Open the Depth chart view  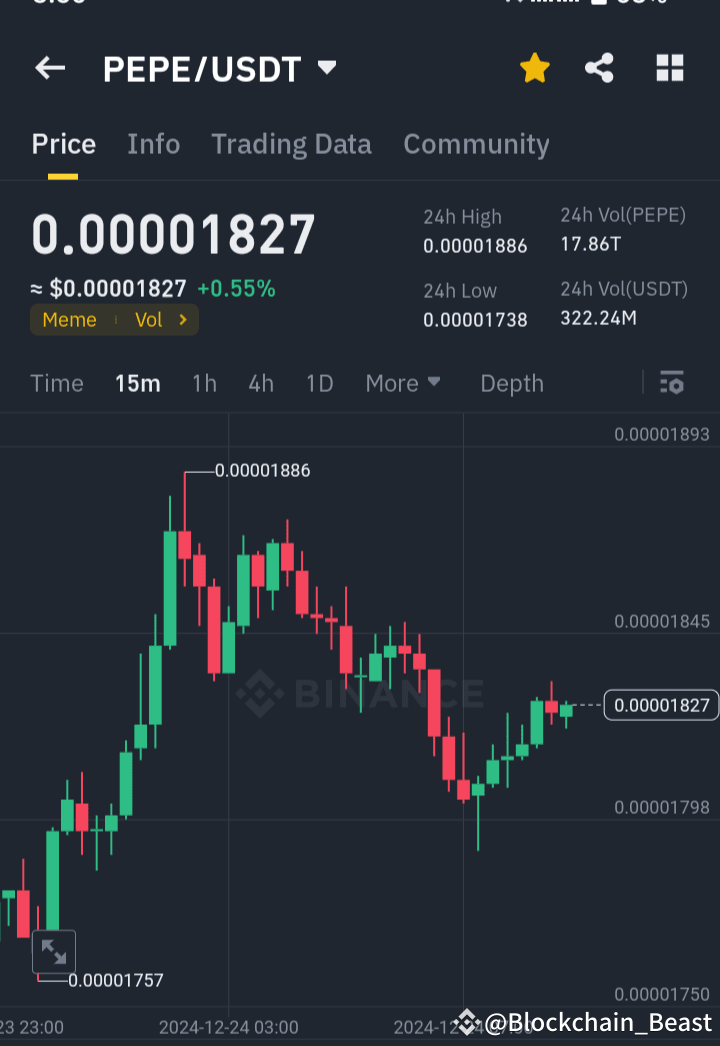coord(511,383)
